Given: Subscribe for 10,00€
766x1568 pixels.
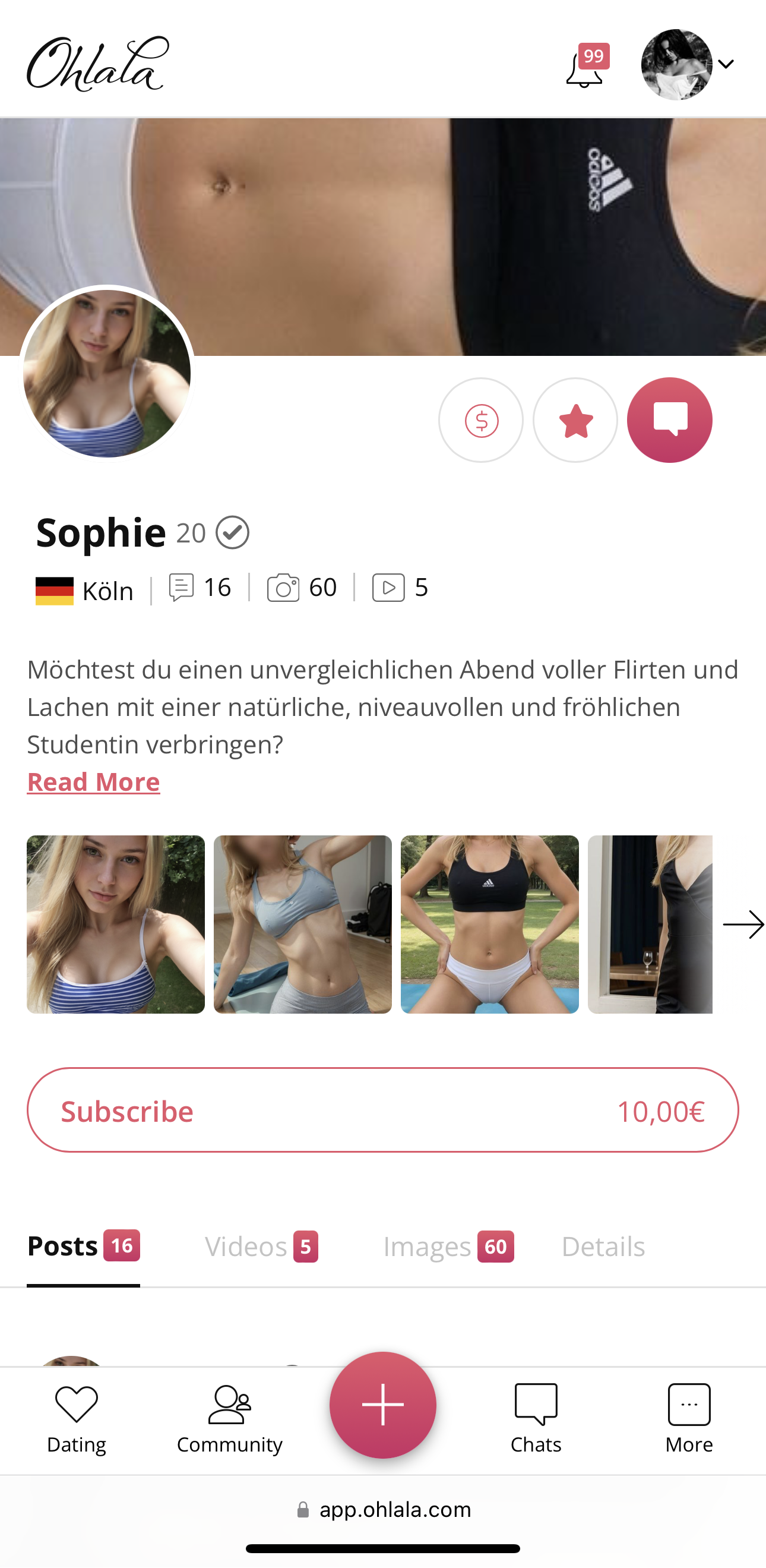Looking at the screenshot, I should click(x=382, y=1110).
